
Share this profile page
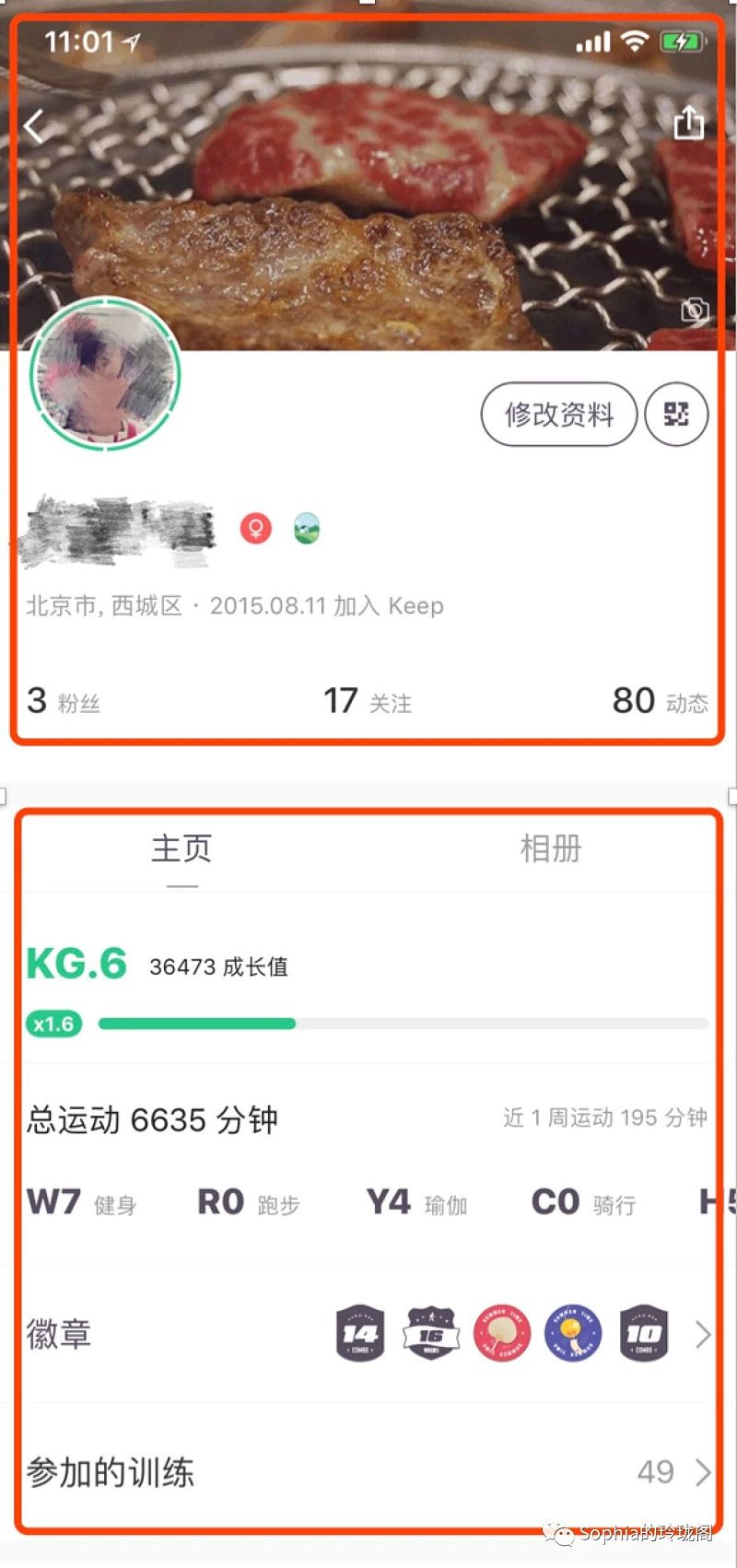click(x=688, y=123)
